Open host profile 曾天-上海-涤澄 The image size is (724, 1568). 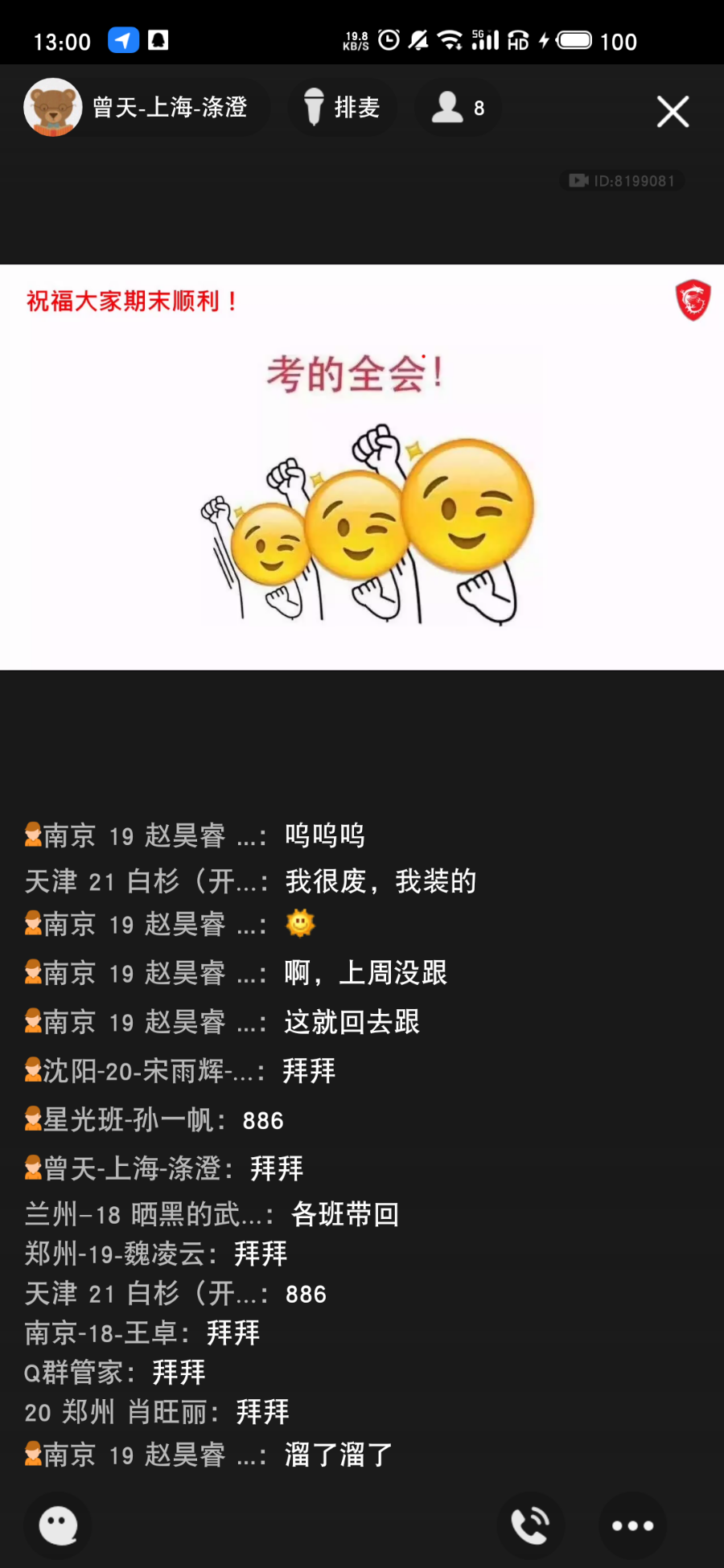pyautogui.click(x=137, y=108)
